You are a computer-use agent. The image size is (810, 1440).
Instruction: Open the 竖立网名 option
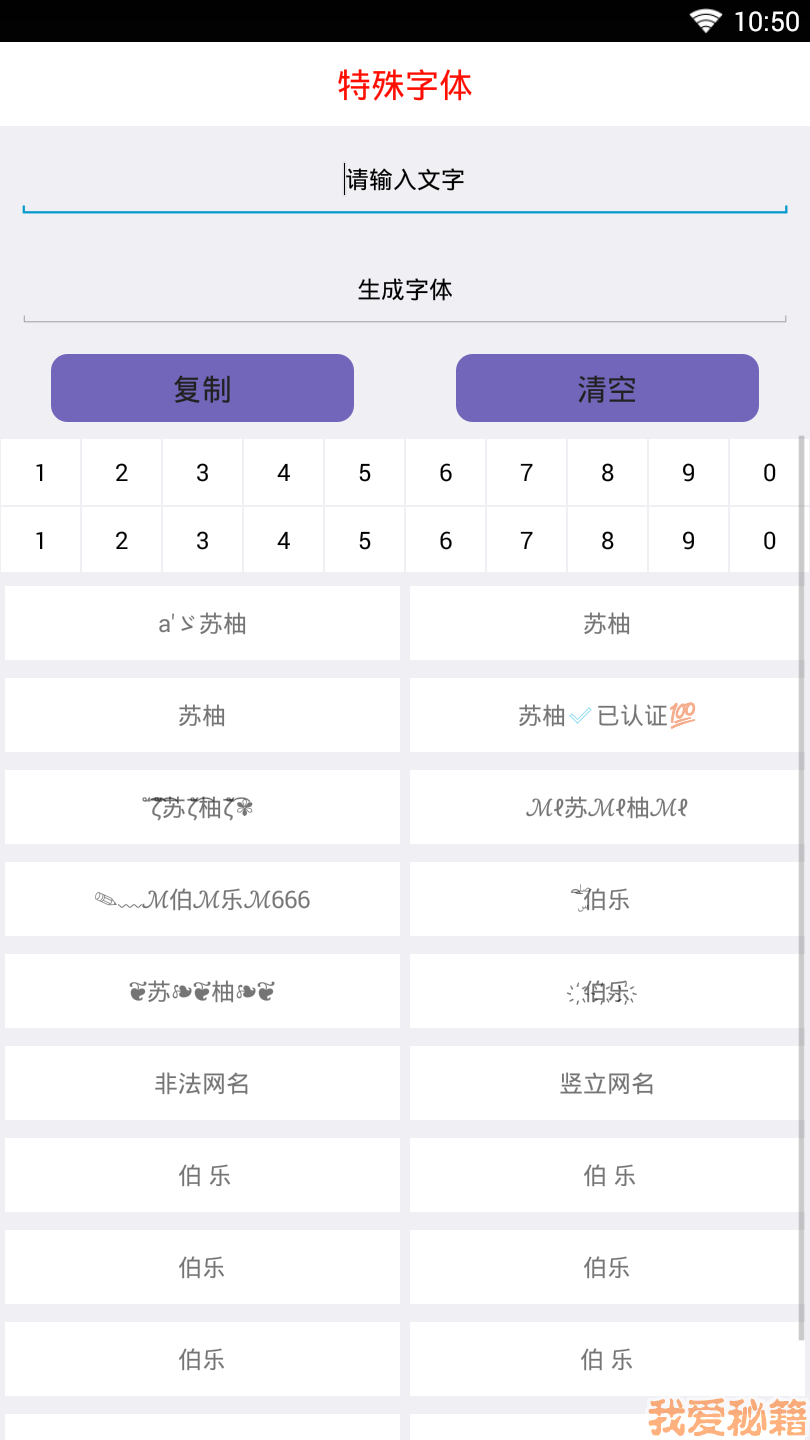606,1083
